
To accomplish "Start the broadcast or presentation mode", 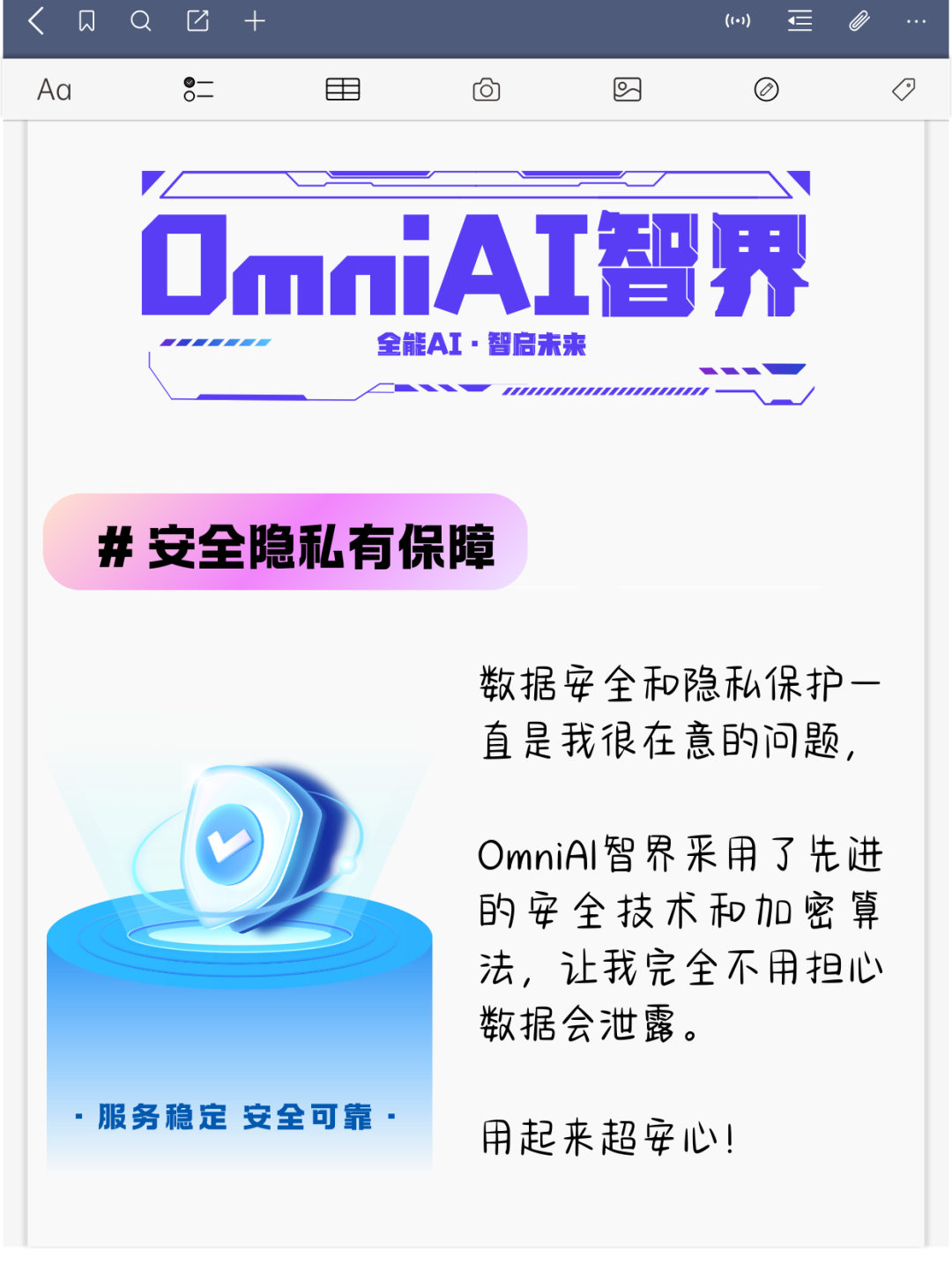I will 738,21.
